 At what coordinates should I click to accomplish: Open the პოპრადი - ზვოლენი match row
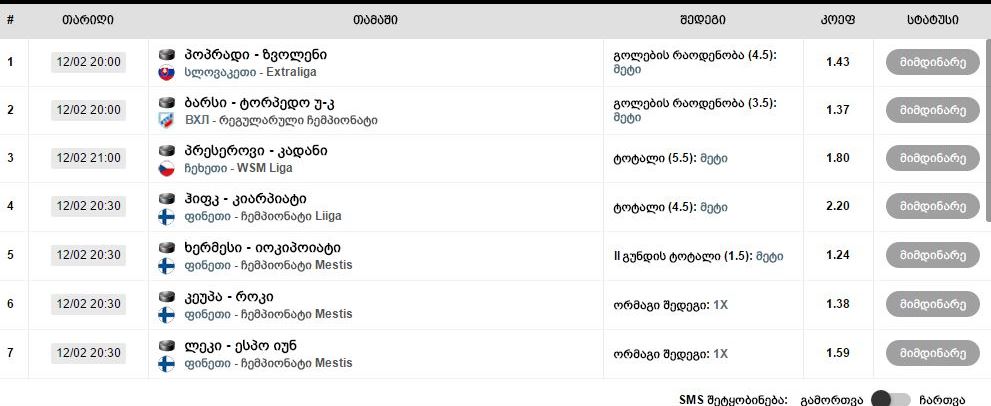click(255, 55)
